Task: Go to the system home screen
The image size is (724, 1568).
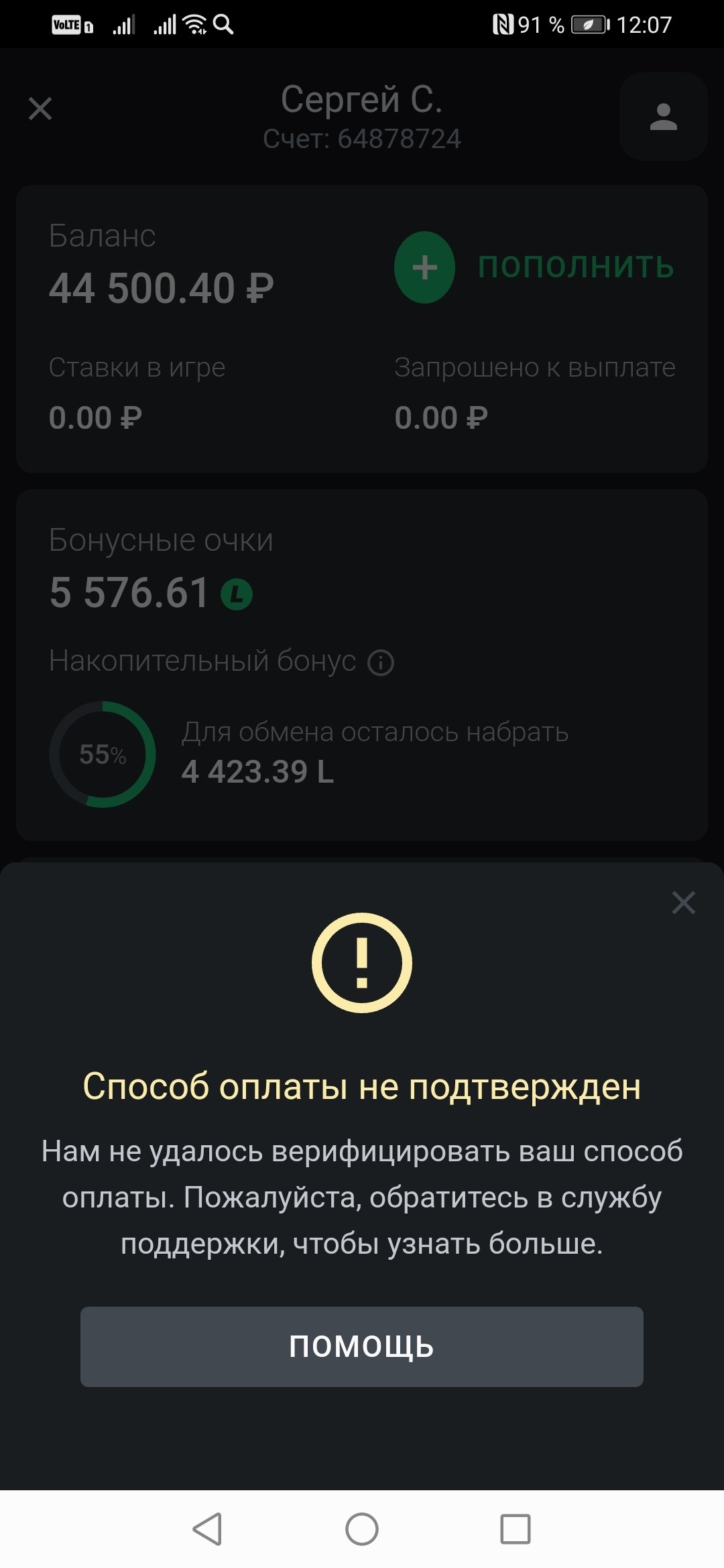Action: point(362,1529)
